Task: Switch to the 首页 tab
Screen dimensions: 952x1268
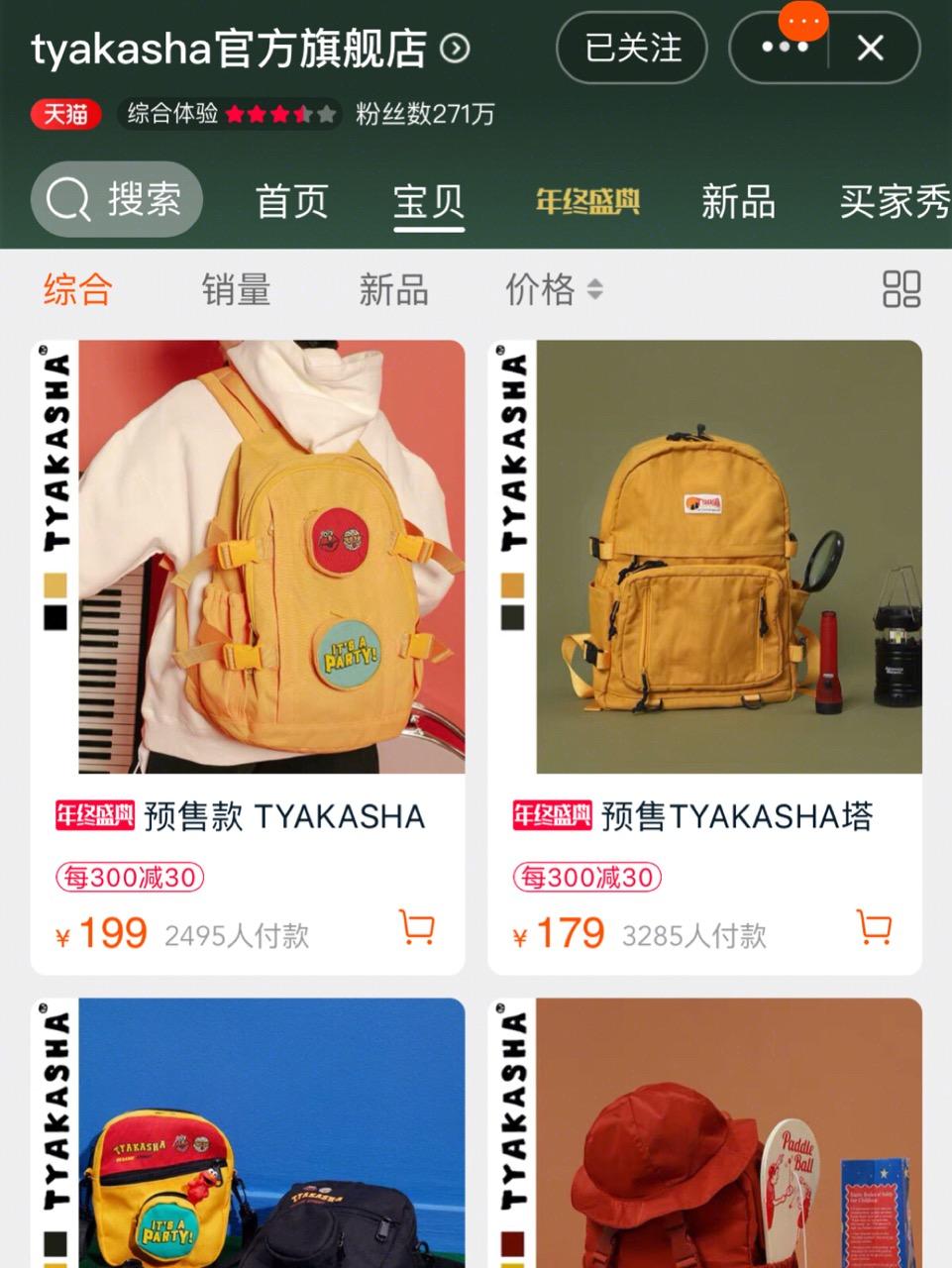Action: point(293,201)
